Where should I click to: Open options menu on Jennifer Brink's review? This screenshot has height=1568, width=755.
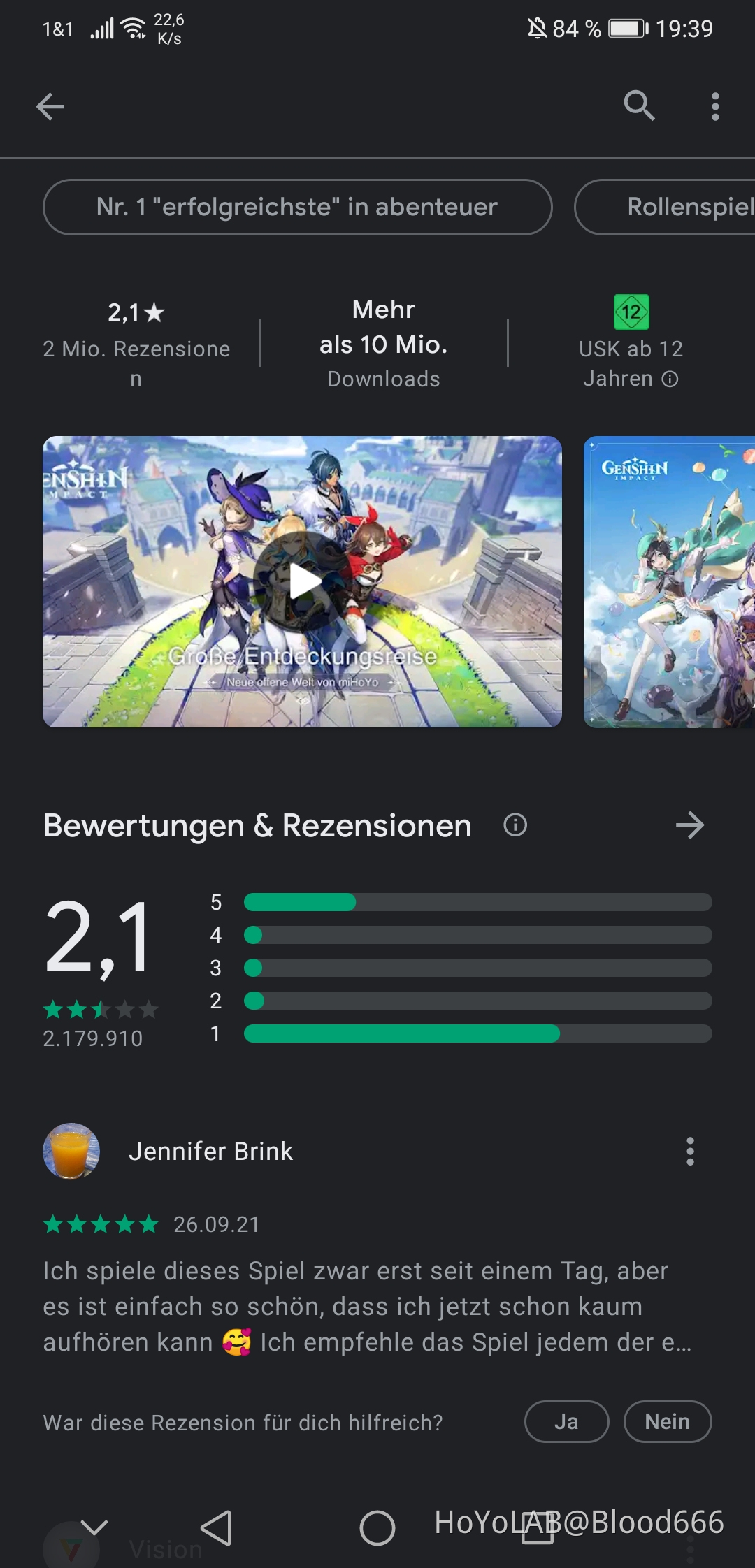tap(690, 1152)
